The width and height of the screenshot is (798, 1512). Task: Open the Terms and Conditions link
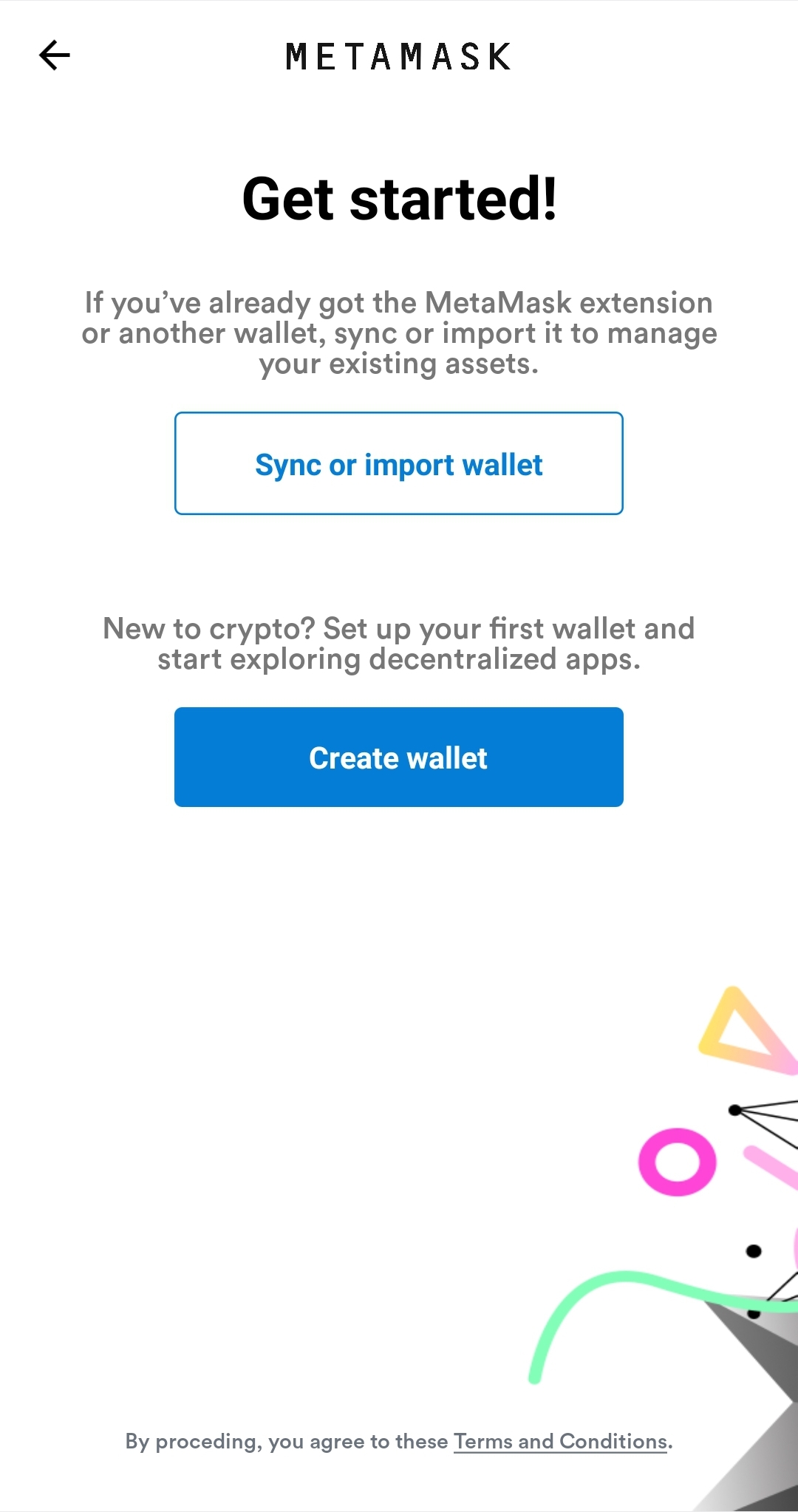[560, 1441]
